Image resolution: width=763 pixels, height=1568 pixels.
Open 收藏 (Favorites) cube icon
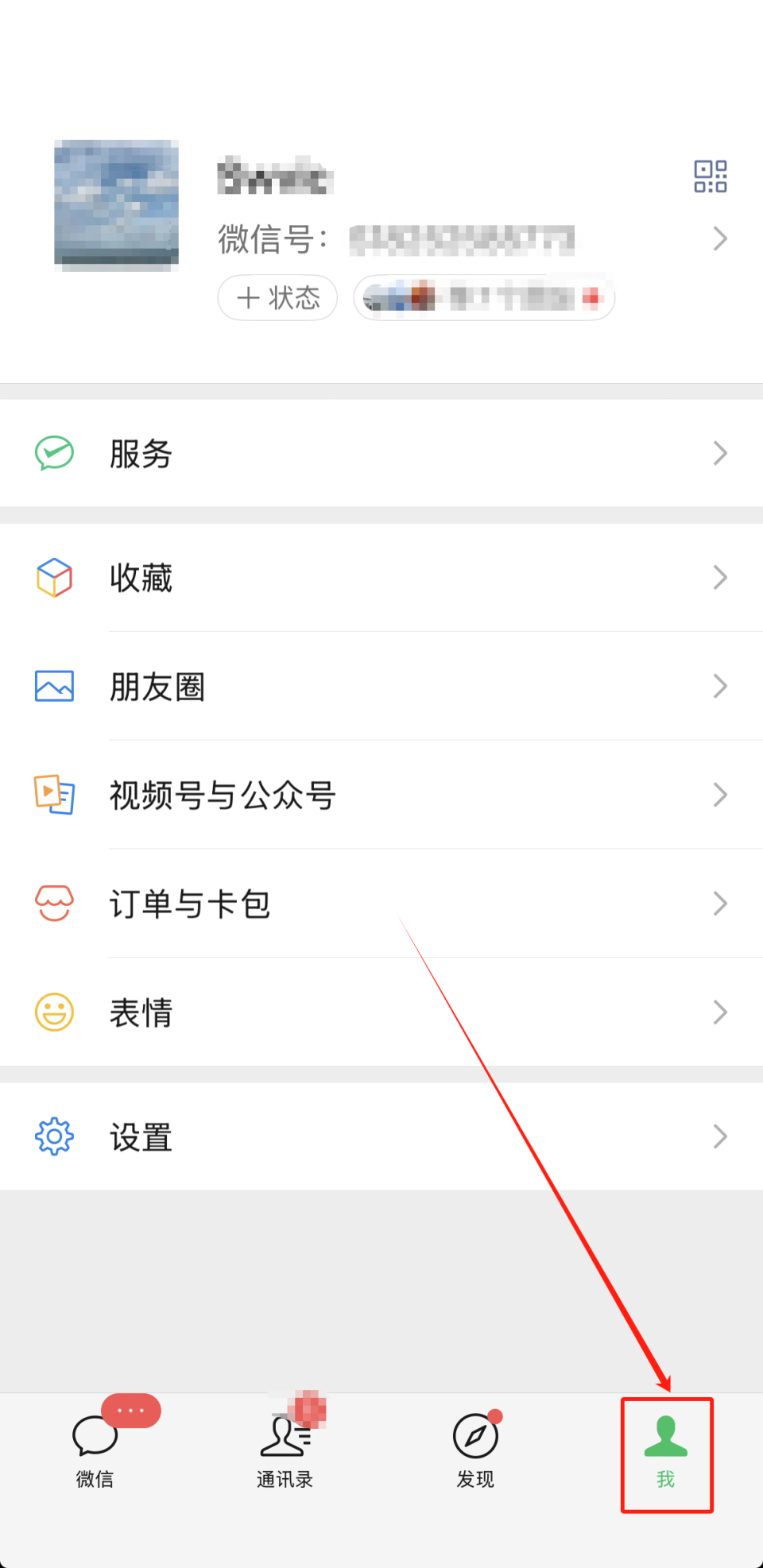(54, 578)
